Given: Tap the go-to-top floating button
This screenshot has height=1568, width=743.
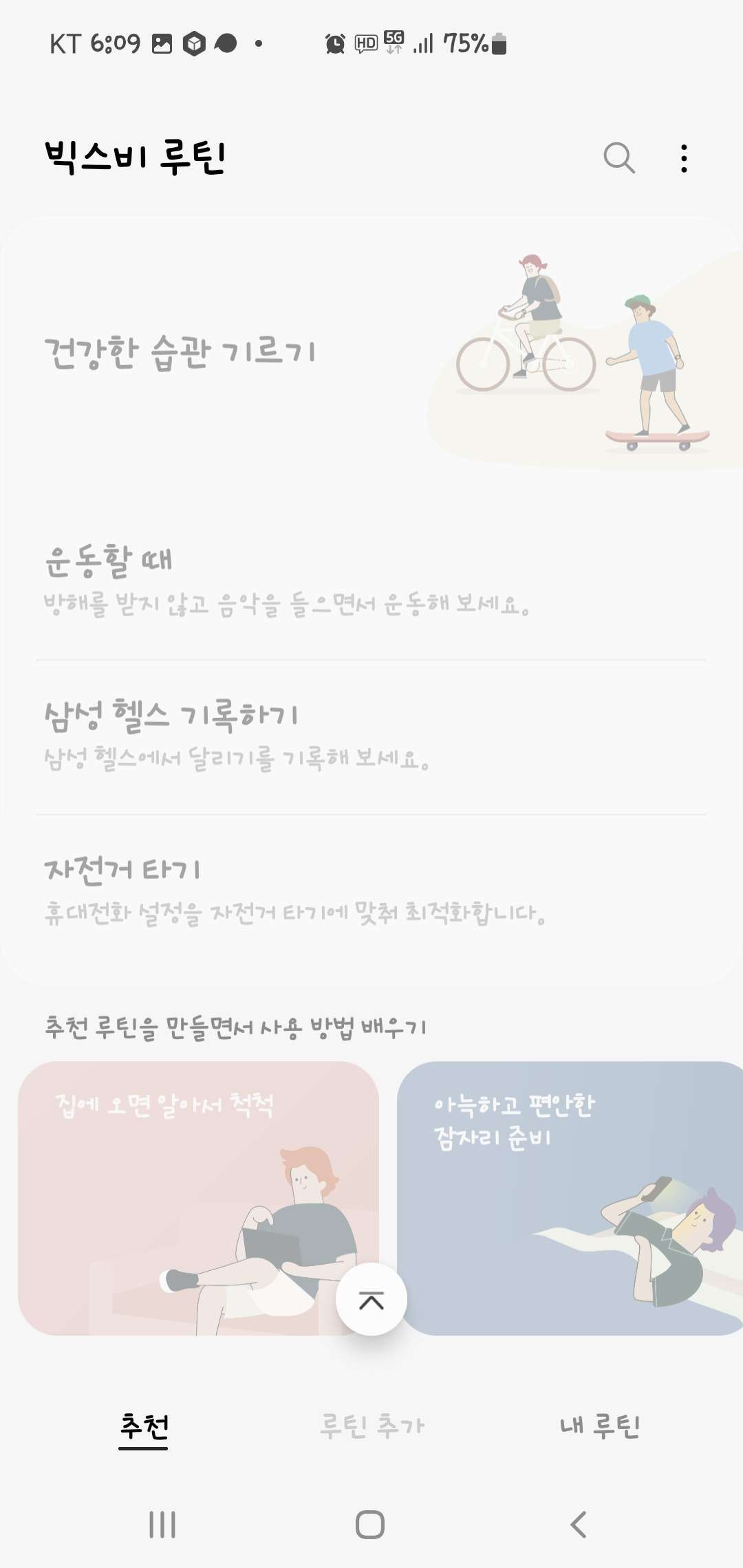Looking at the screenshot, I should [x=371, y=1300].
